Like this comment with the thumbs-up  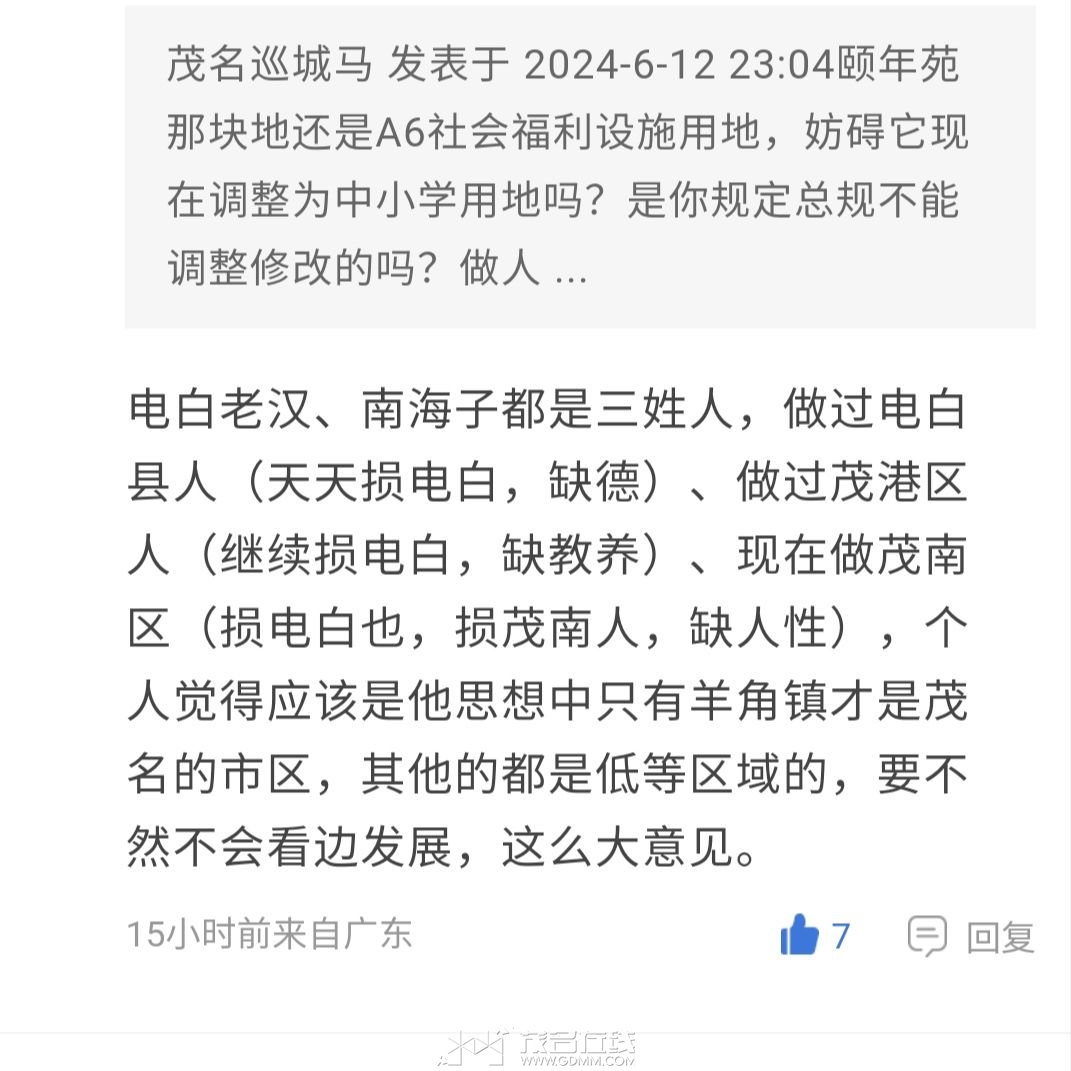tap(800, 936)
